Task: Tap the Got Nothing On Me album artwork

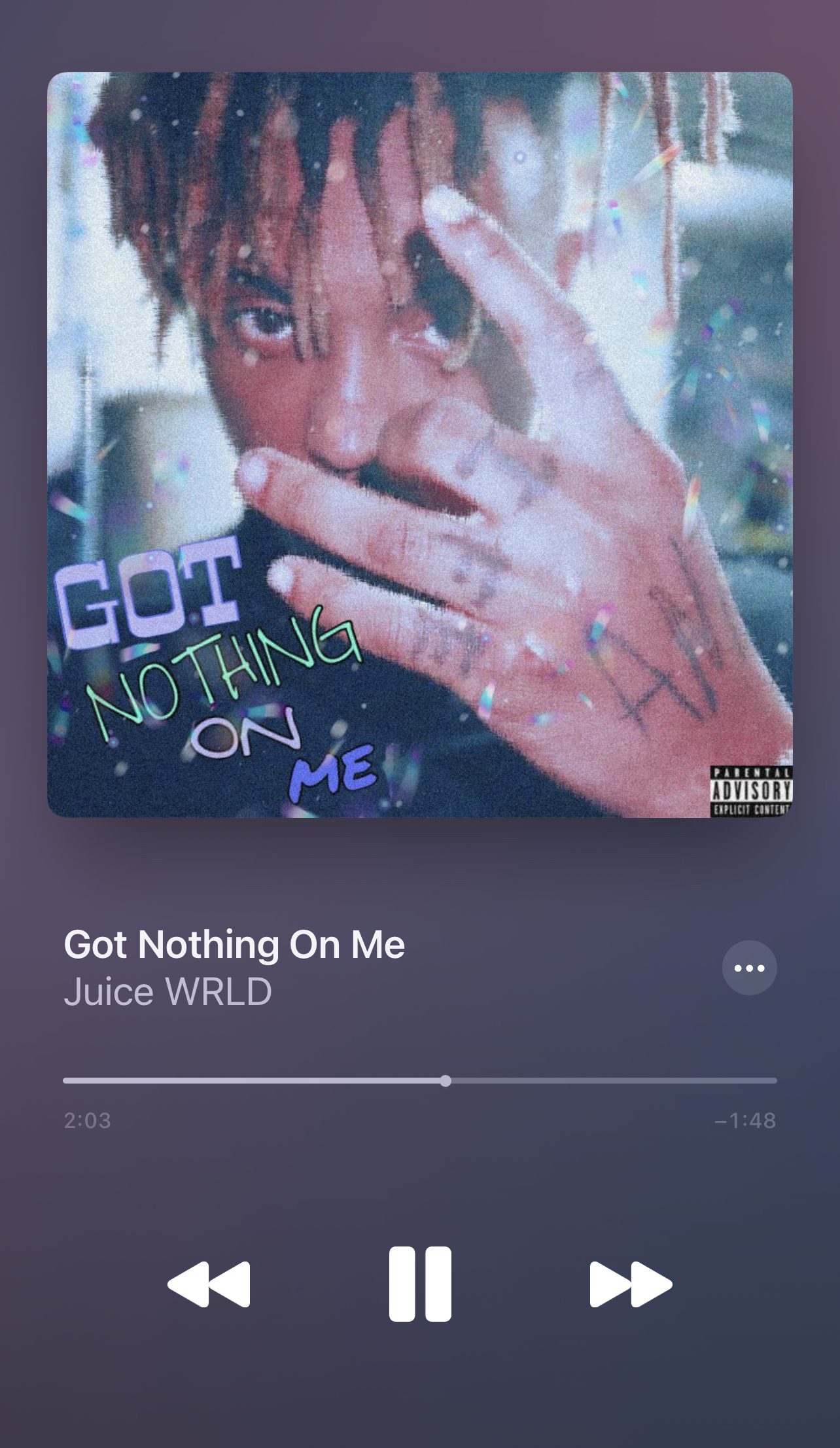Action: tap(420, 444)
